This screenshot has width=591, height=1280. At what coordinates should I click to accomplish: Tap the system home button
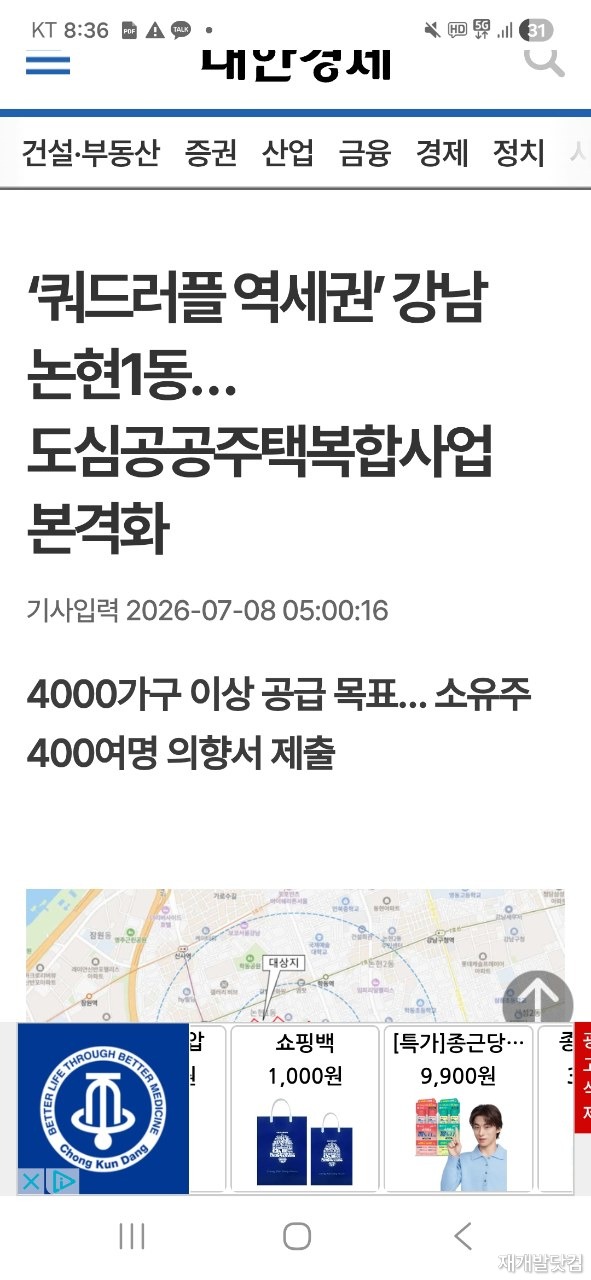click(x=296, y=1237)
